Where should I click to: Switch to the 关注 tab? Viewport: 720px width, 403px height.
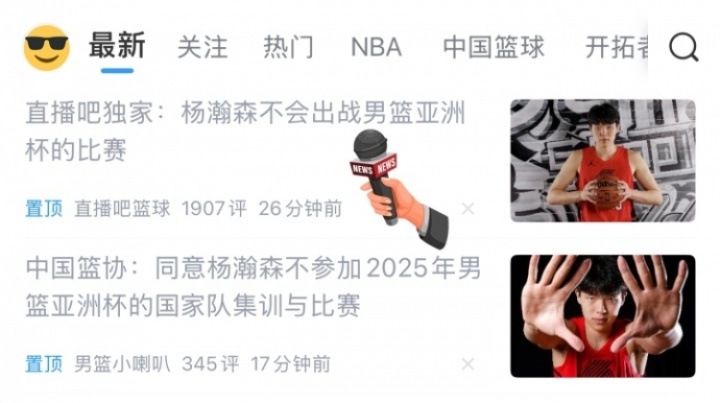point(203,47)
